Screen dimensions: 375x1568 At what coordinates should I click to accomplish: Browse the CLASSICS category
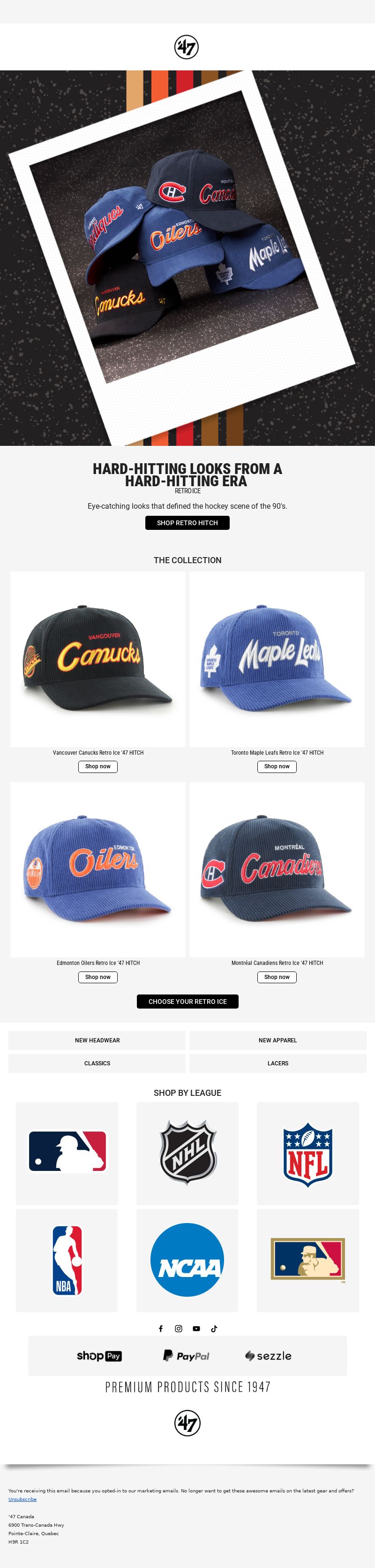[x=97, y=1063]
